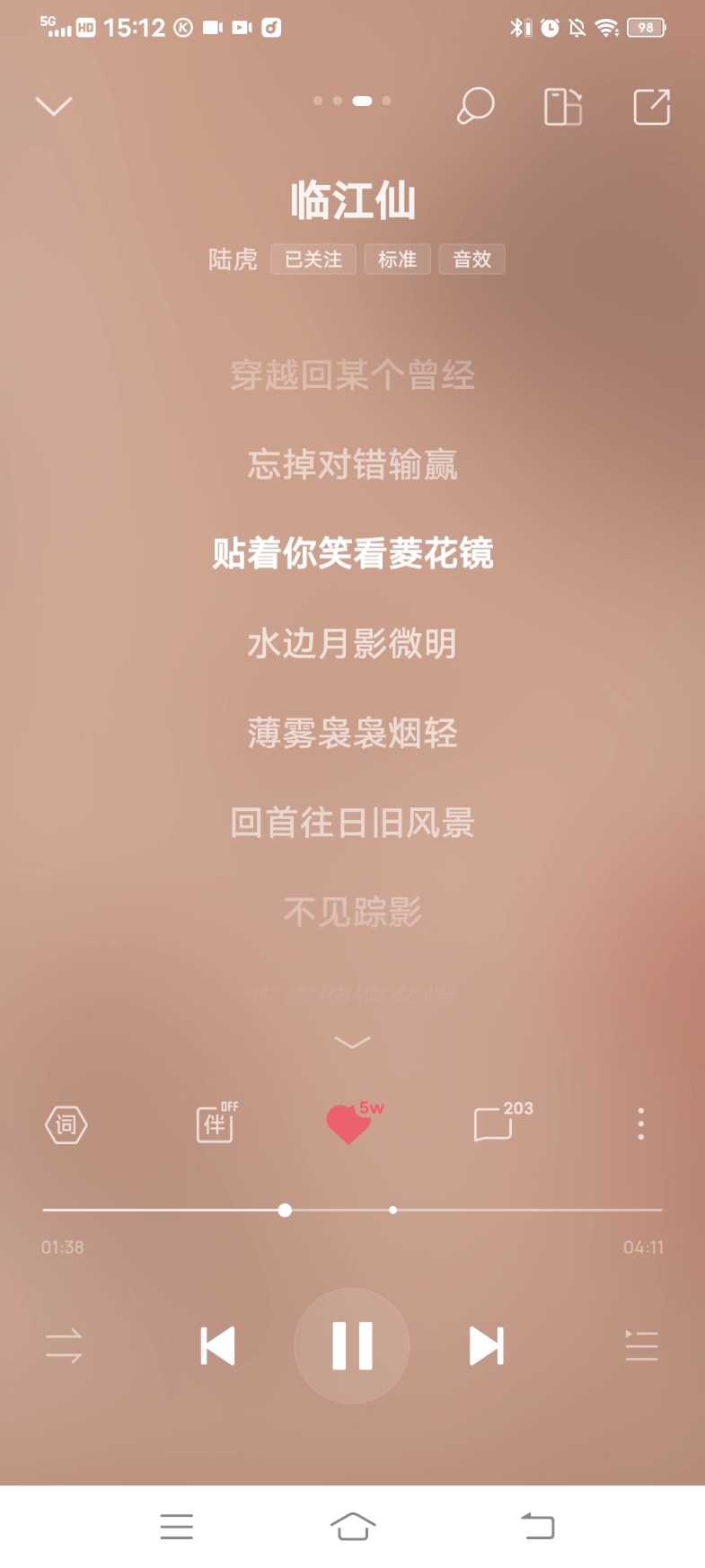The height and width of the screenshot is (1568, 705).
Task: Open artist 陆虎's page
Action: coord(233,260)
